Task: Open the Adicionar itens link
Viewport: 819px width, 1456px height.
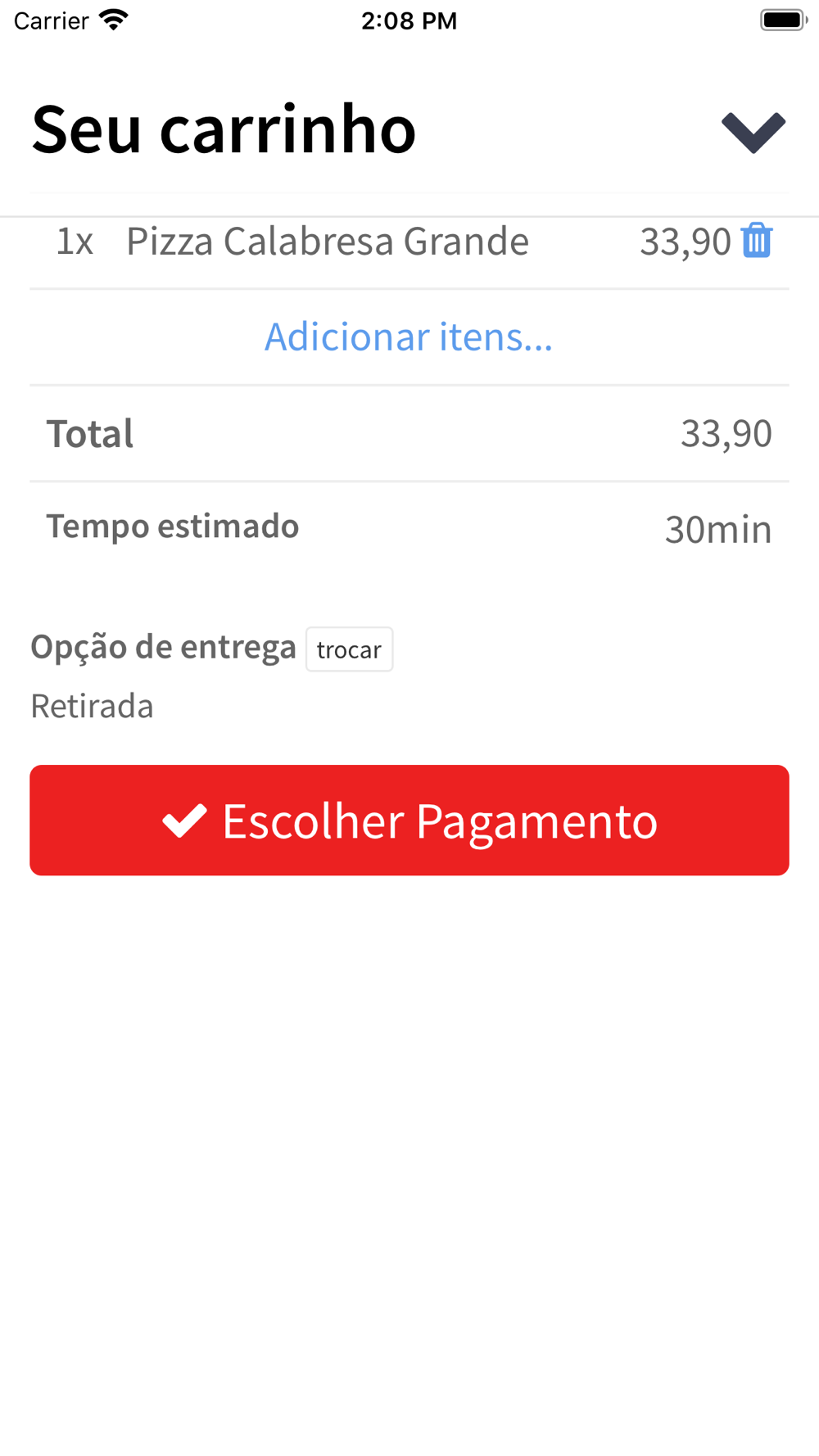Action: pos(409,337)
